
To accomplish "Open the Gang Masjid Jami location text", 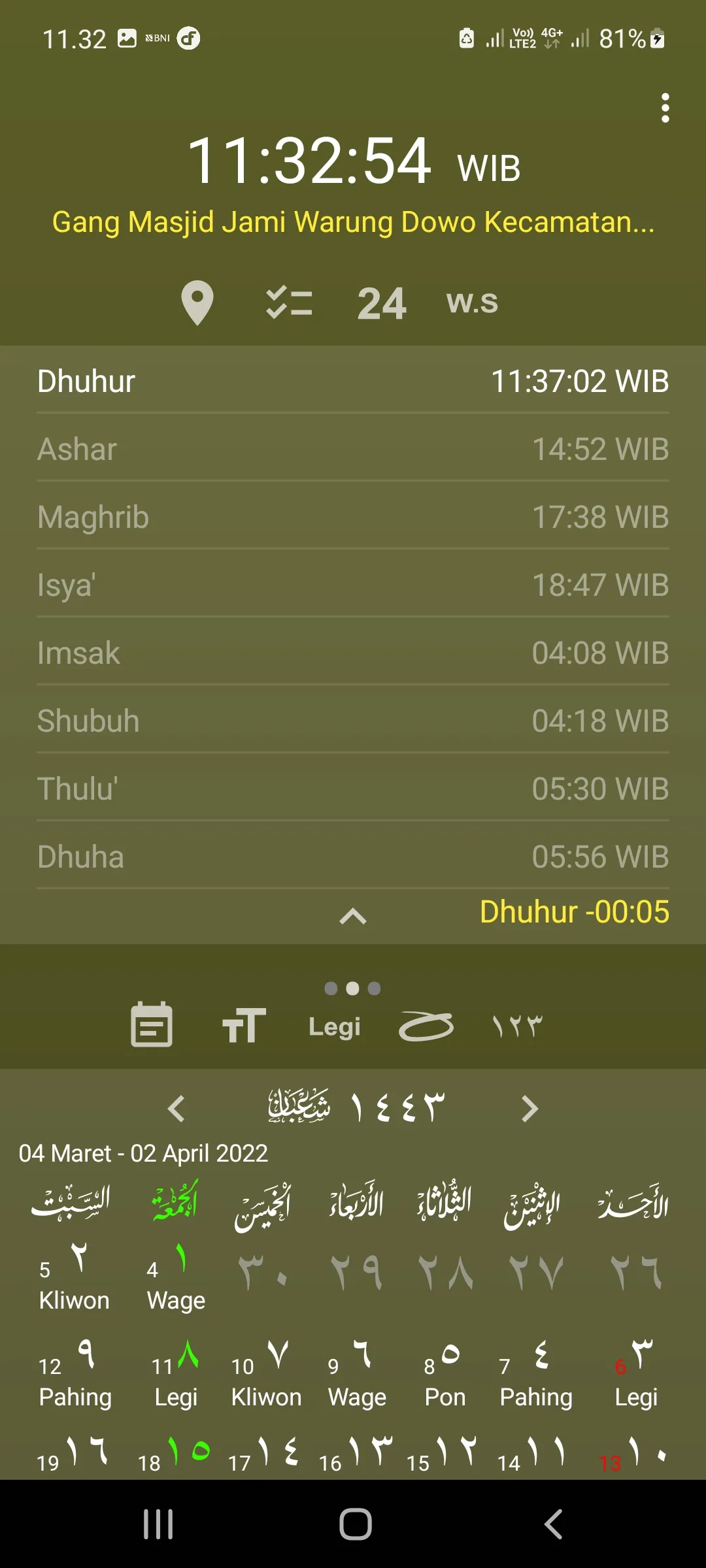I will pyautogui.click(x=353, y=222).
